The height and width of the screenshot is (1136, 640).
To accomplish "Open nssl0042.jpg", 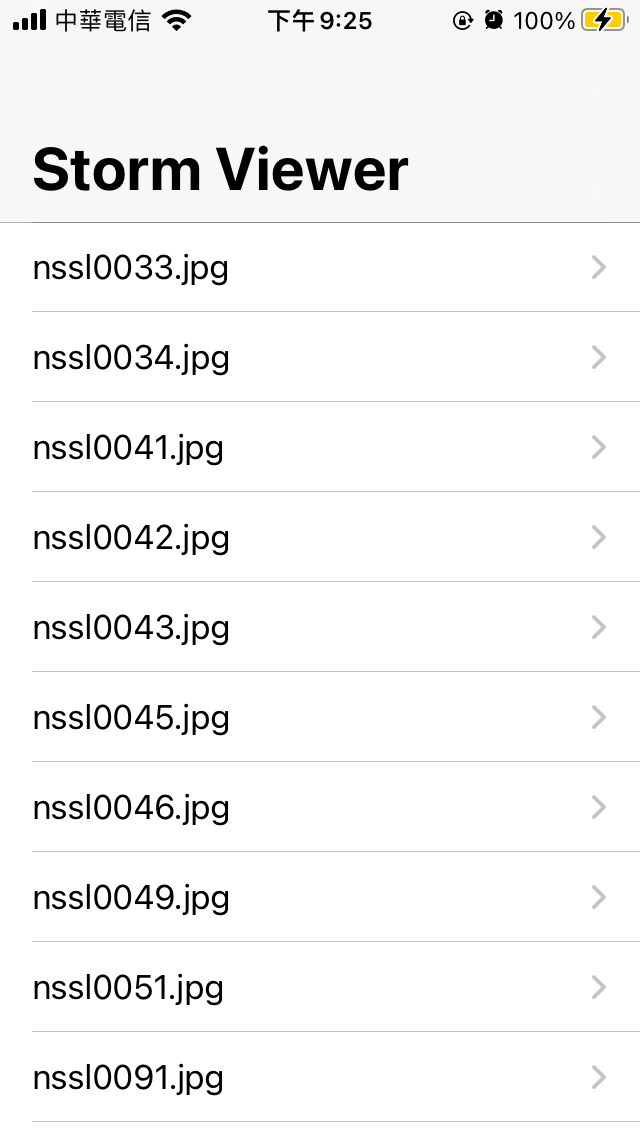I will (x=320, y=537).
